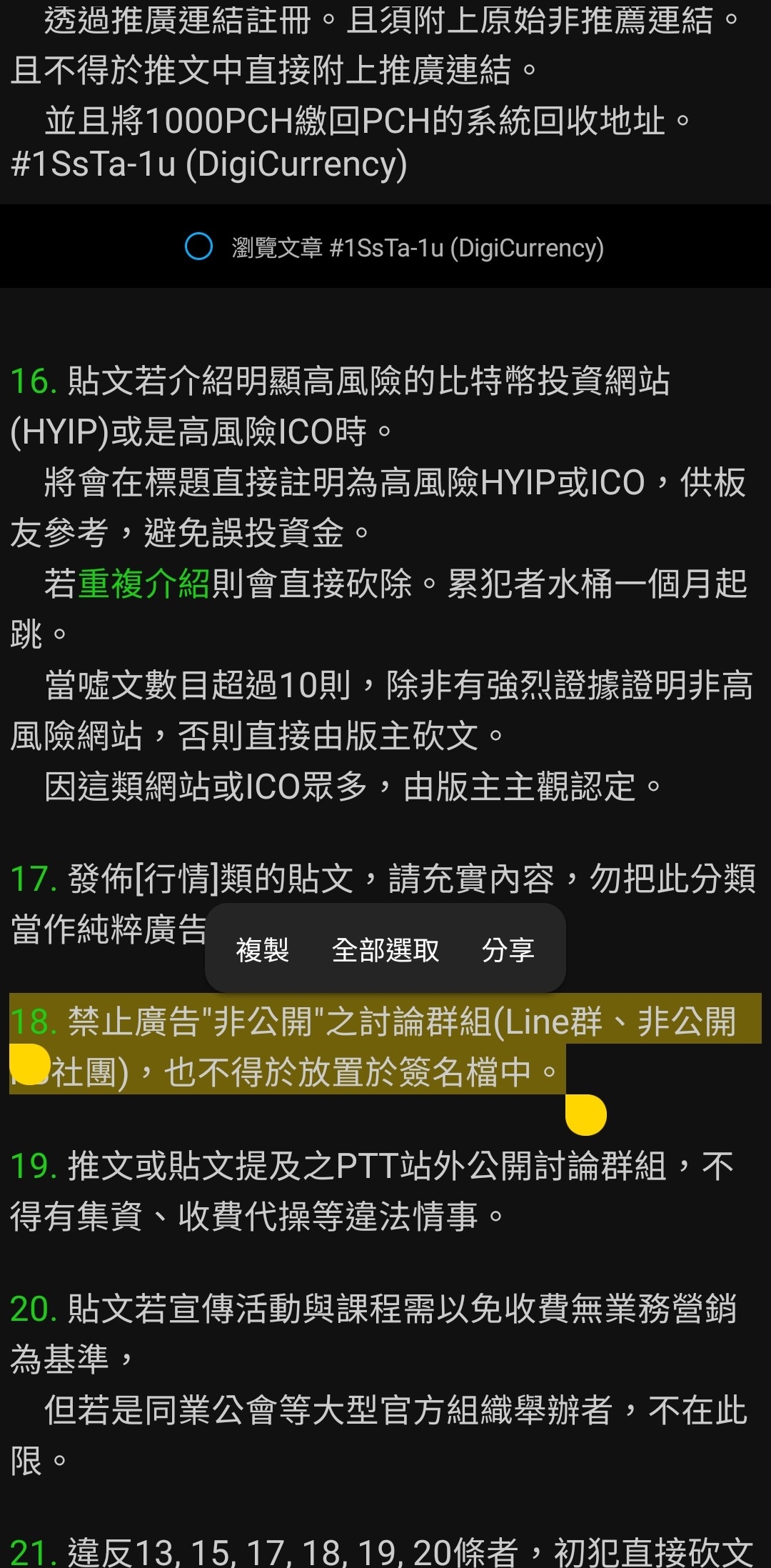
Task: Choose 全部選取 to select all text
Action: coord(385,949)
